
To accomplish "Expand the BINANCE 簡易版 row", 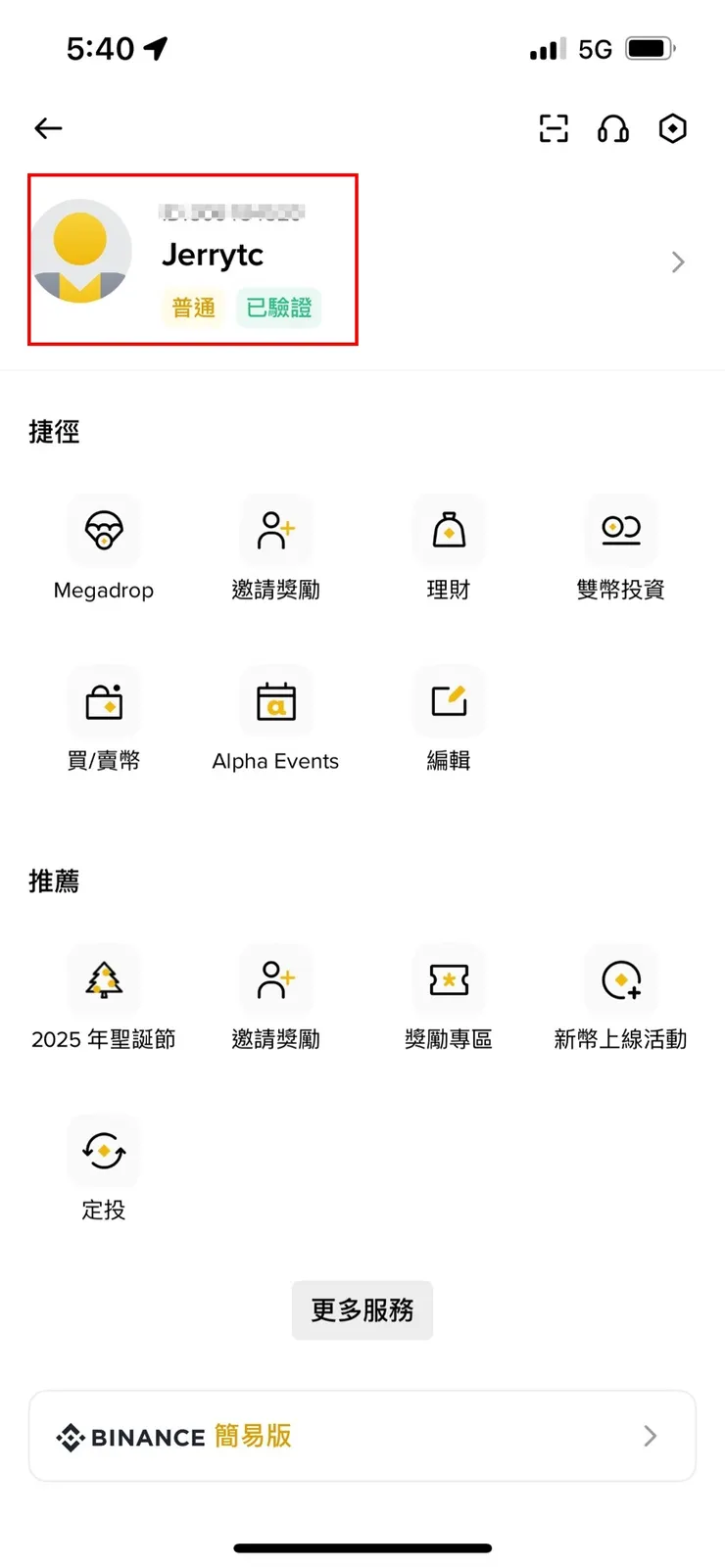I will [x=650, y=1436].
